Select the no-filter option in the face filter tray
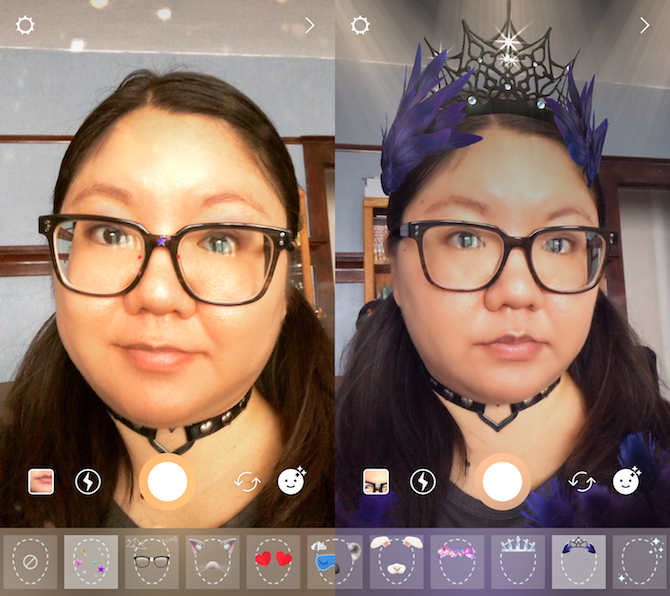This screenshot has height=596, width=670. [x=30, y=561]
